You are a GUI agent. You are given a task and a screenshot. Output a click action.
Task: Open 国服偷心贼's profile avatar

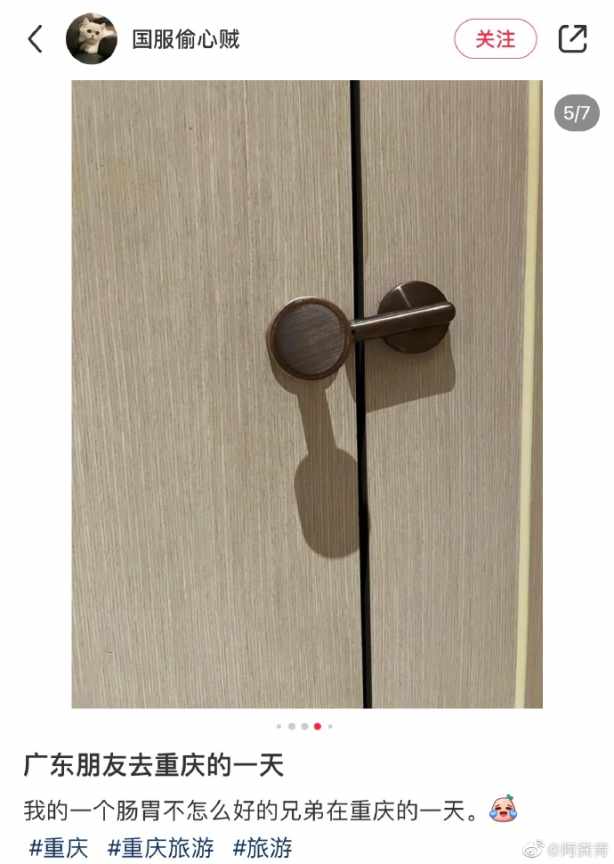point(91,40)
